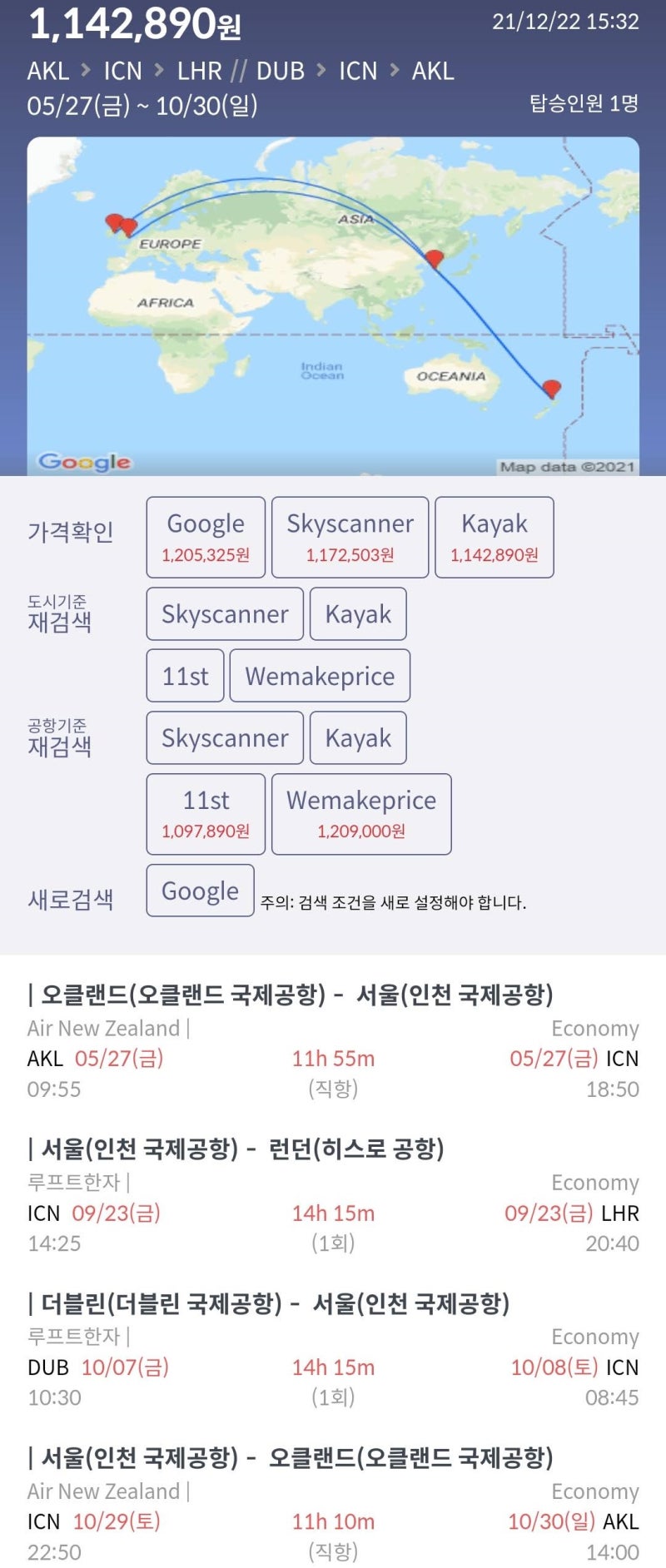The image size is (666, 1568).
Task: Open Google price check showing 1,205,325원
Action: [x=205, y=536]
